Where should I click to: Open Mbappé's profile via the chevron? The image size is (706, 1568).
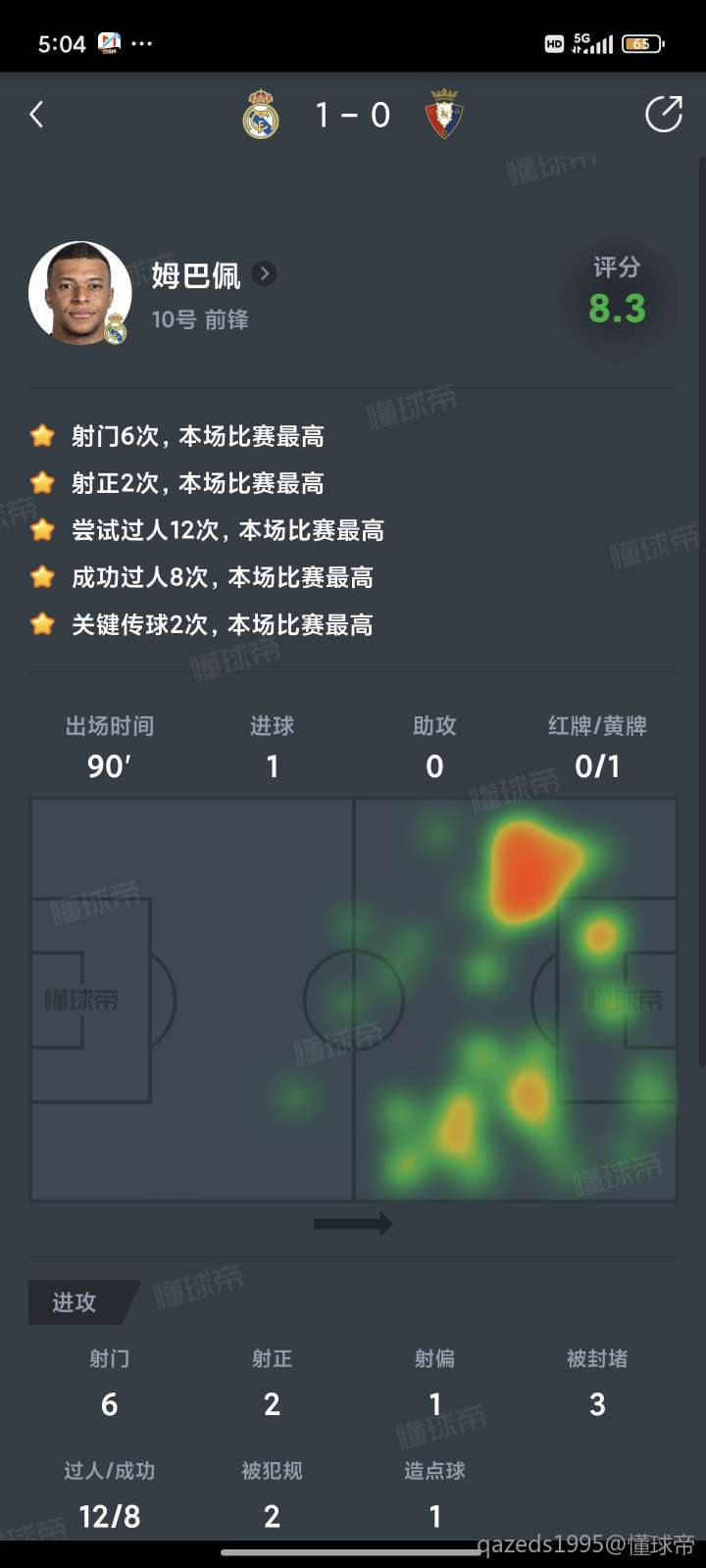(264, 273)
